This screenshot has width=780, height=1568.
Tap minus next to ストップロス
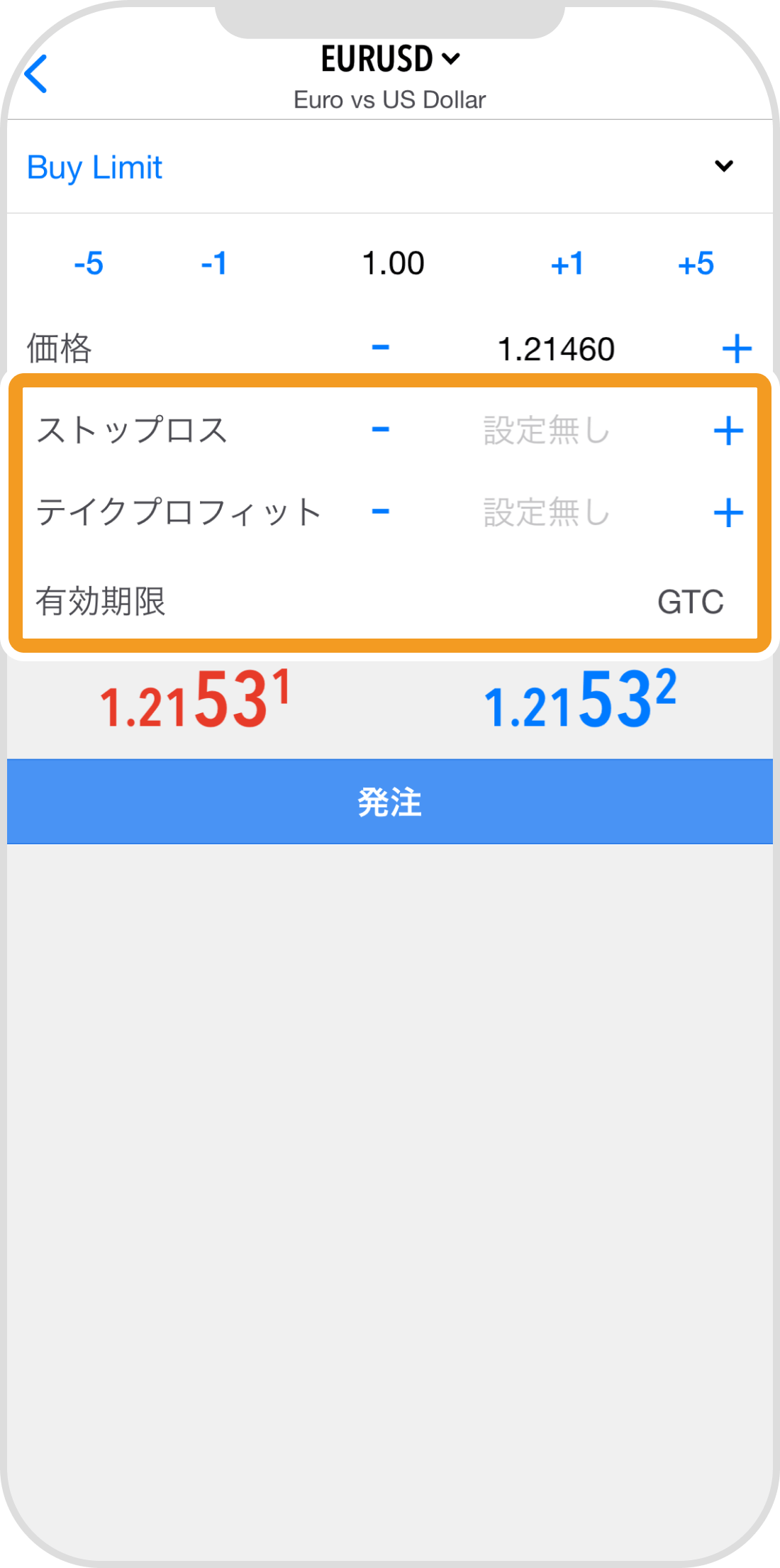tap(381, 430)
